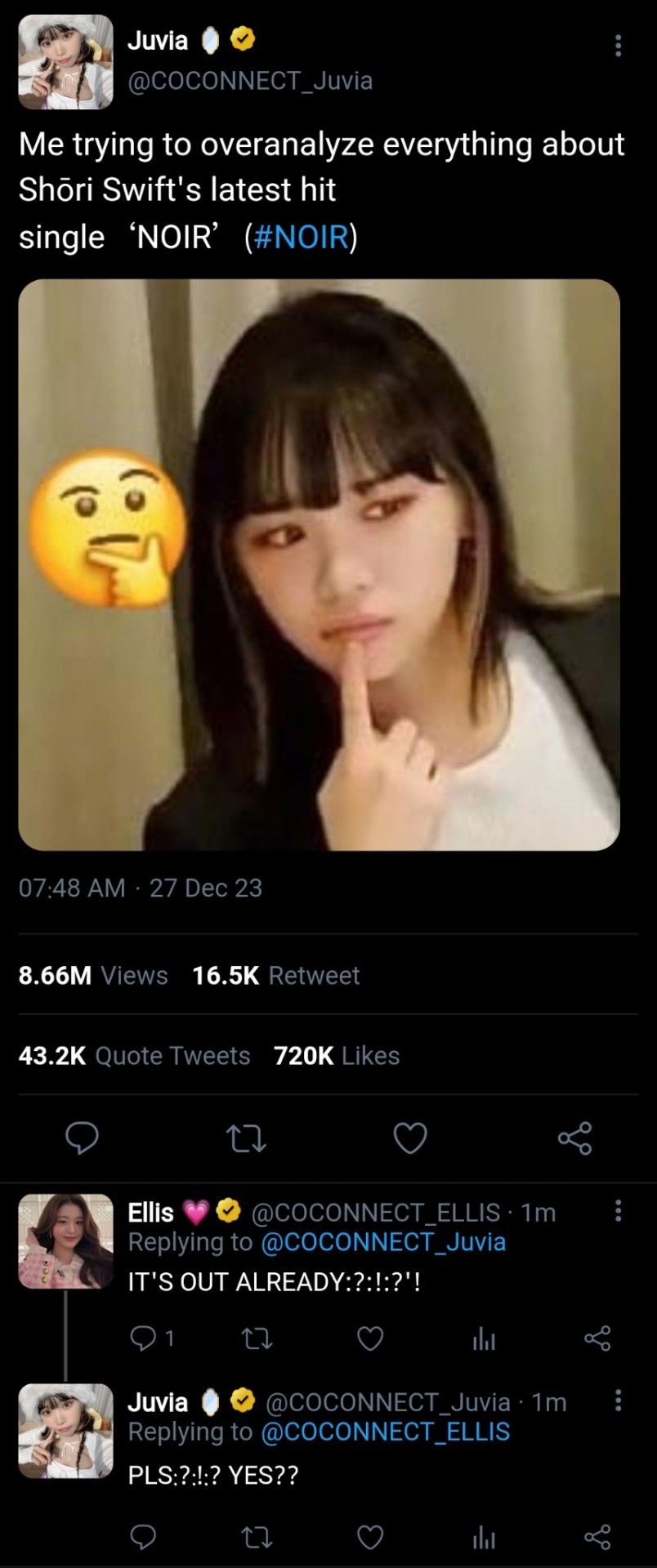Open overflow menu on Juvia's main tweet

coord(618,46)
